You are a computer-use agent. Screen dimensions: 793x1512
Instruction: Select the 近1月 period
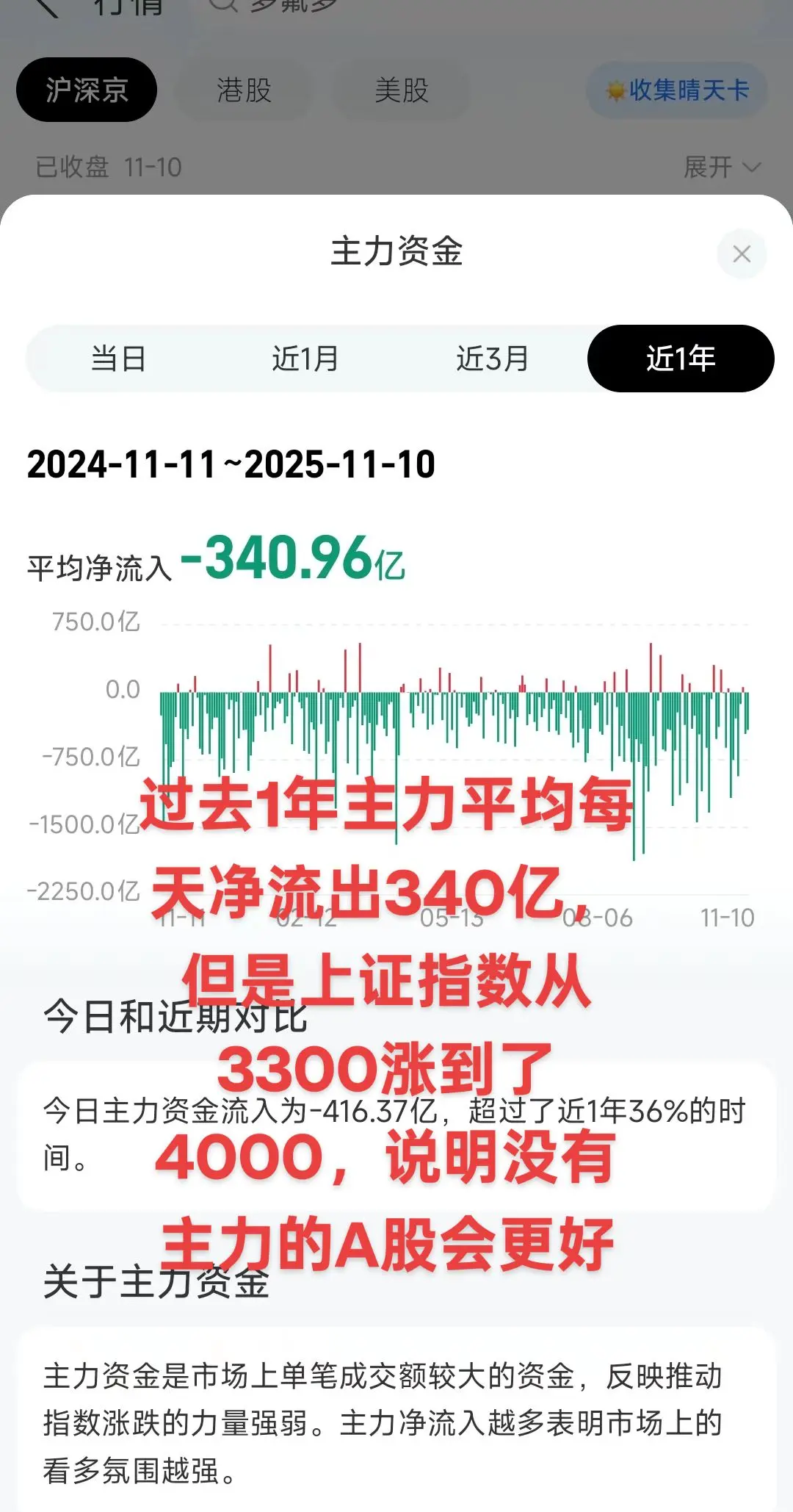point(305,359)
